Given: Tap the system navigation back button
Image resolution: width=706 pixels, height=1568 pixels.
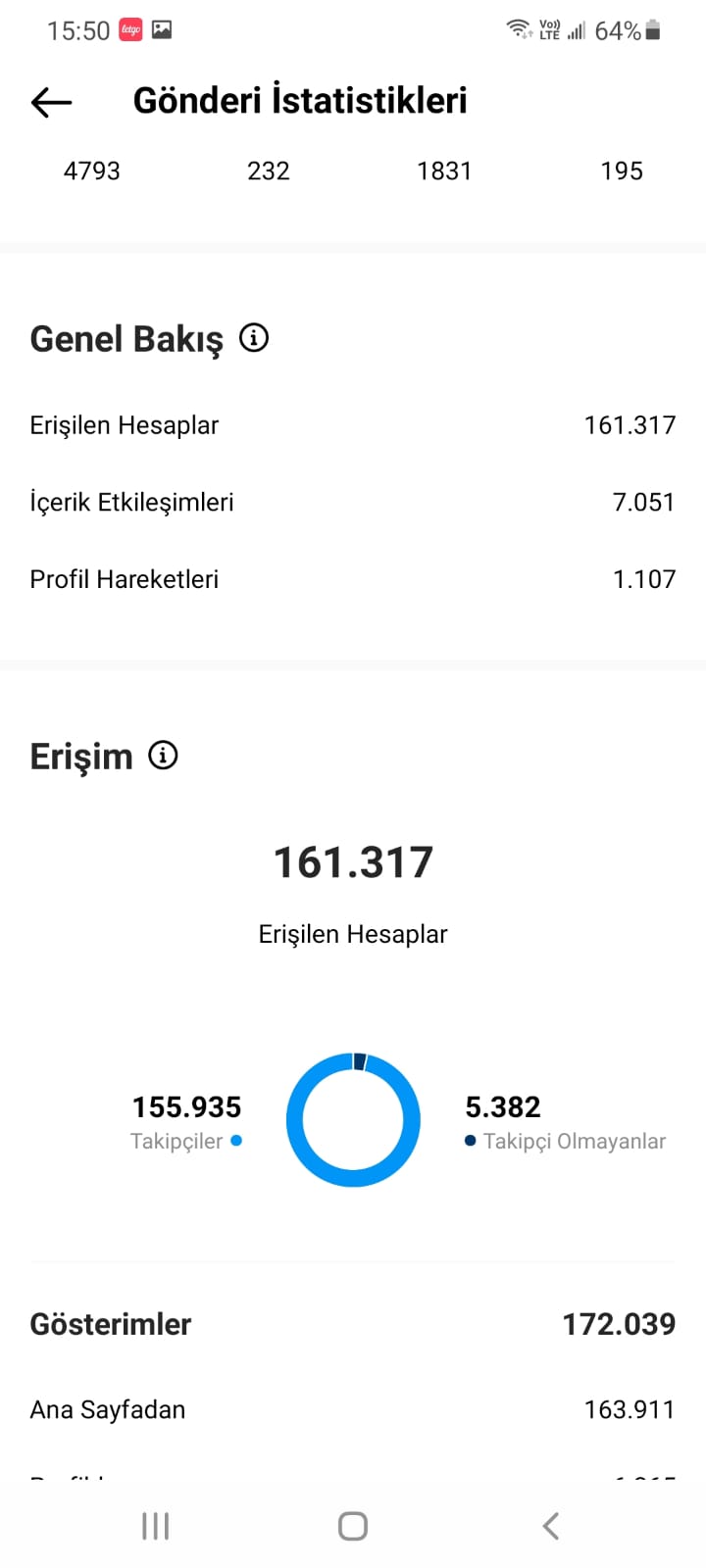Looking at the screenshot, I should tap(551, 1526).
